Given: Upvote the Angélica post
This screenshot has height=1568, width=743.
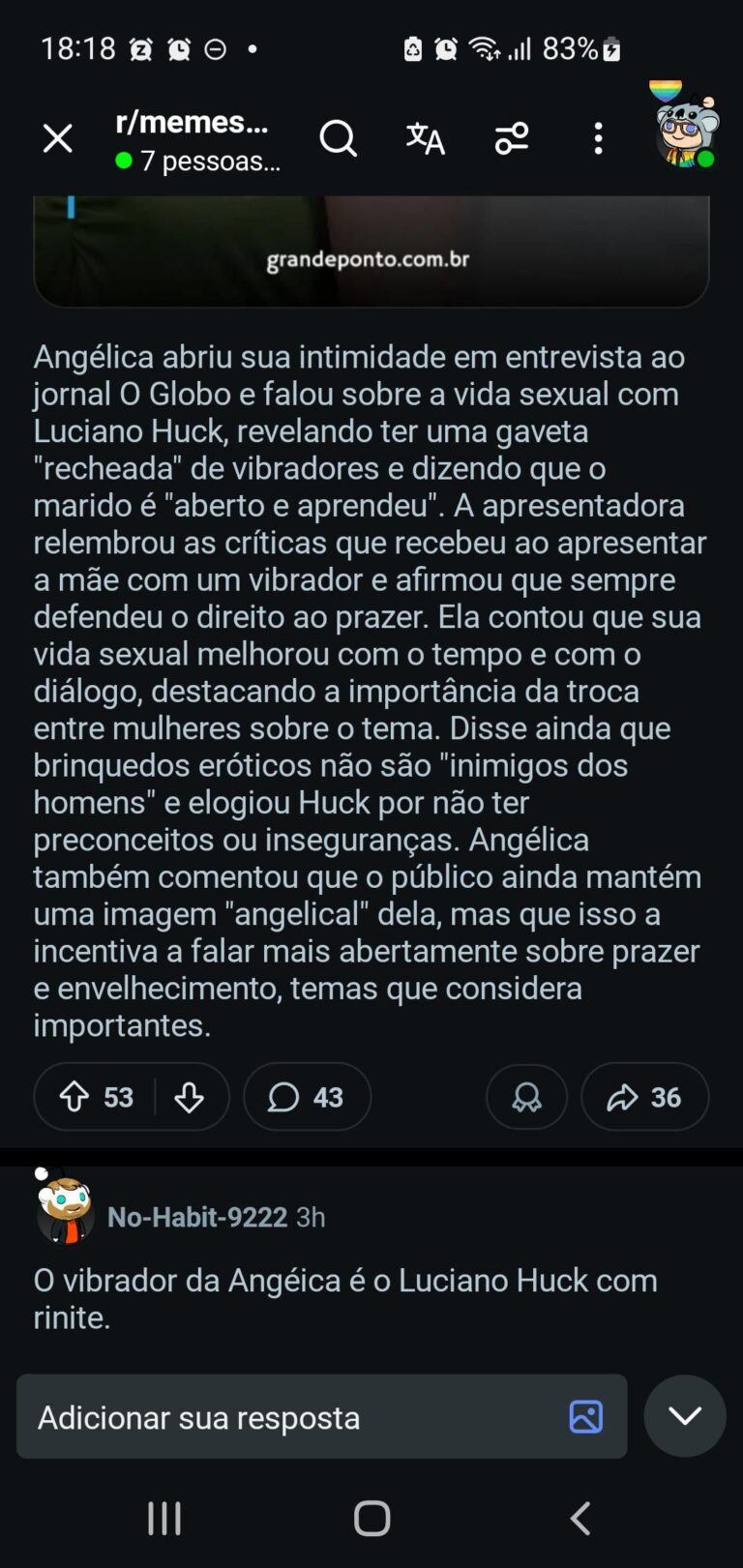Looking at the screenshot, I should (75, 1097).
